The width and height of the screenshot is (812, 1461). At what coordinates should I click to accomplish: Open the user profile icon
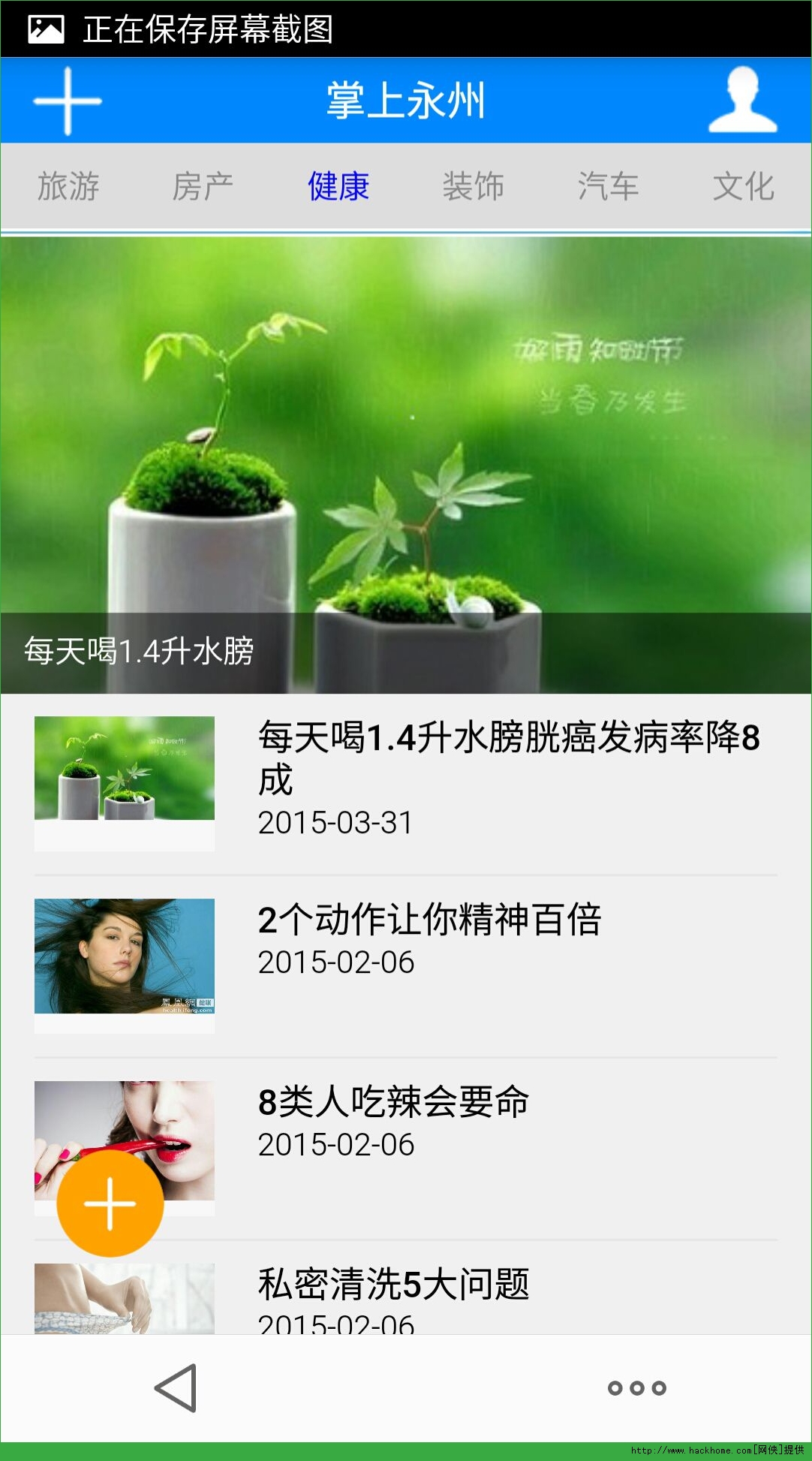coord(742,100)
